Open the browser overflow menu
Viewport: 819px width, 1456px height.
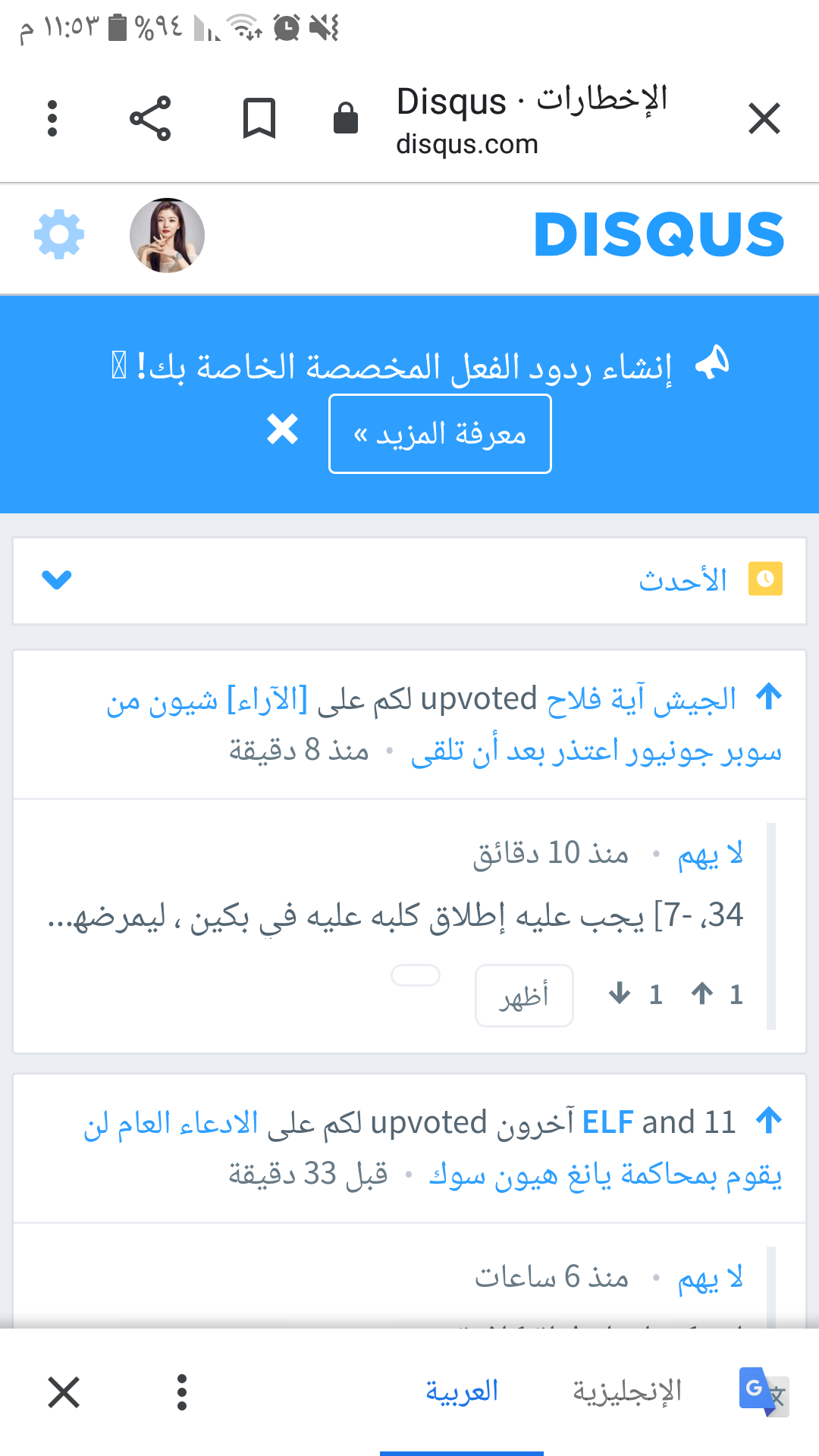52,118
